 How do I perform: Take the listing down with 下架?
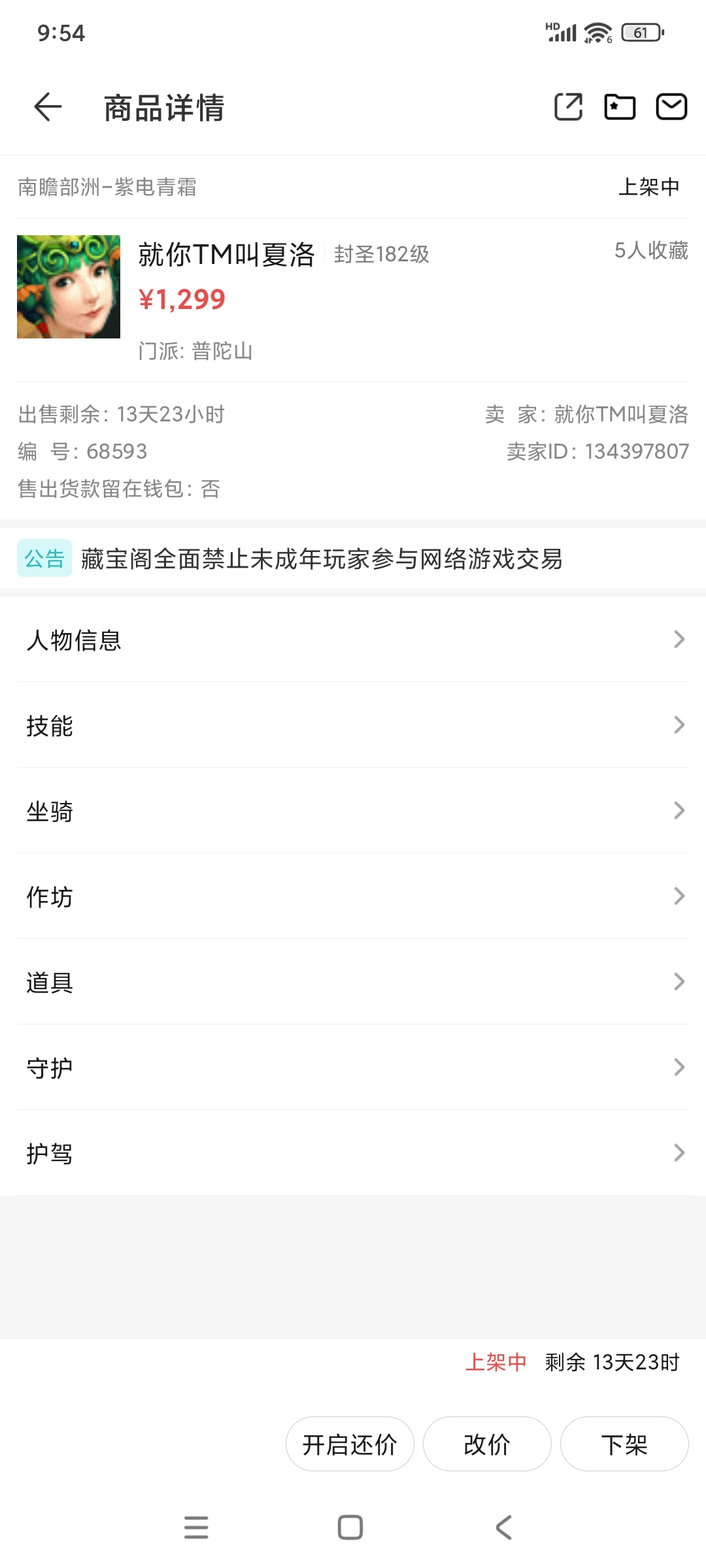(624, 1444)
